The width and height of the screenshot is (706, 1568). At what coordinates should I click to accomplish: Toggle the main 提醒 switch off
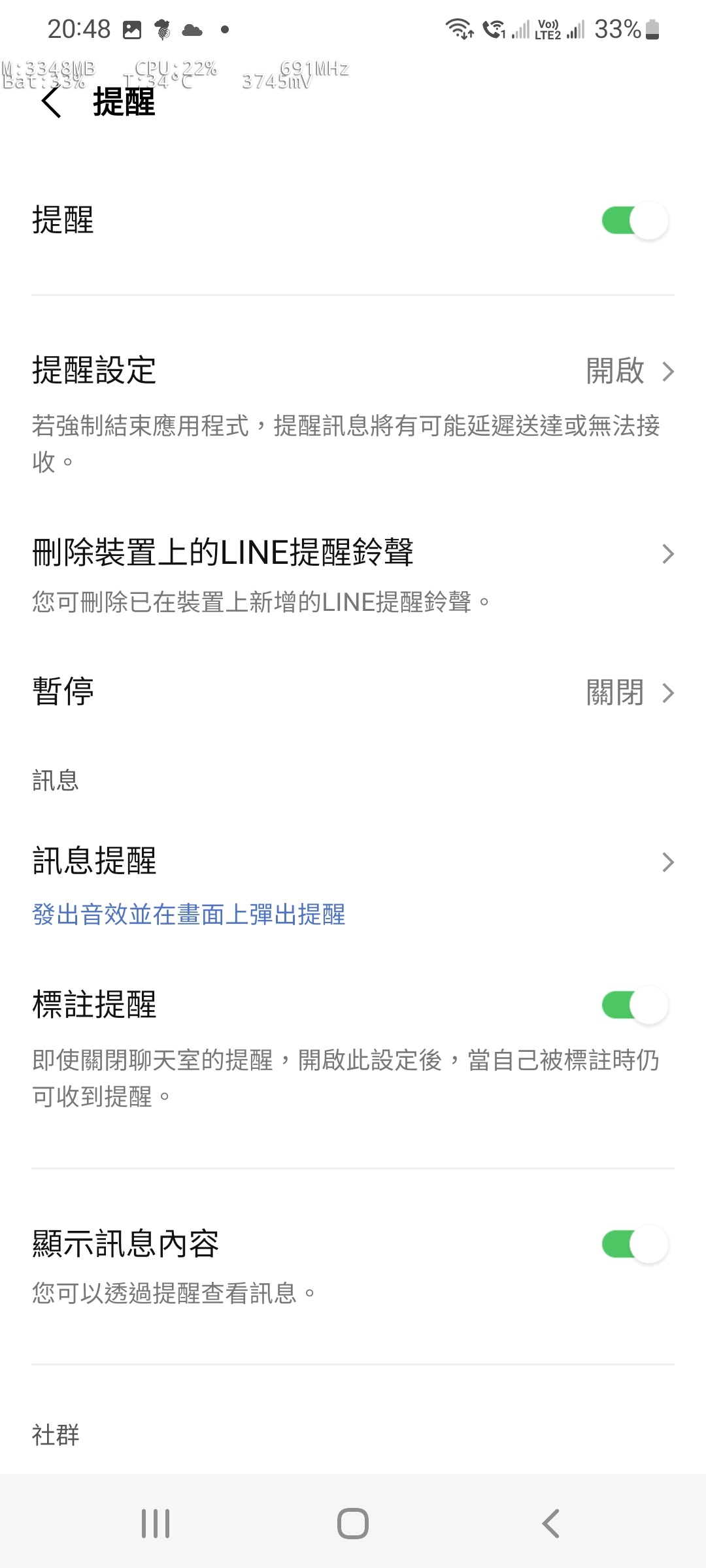[x=634, y=221]
